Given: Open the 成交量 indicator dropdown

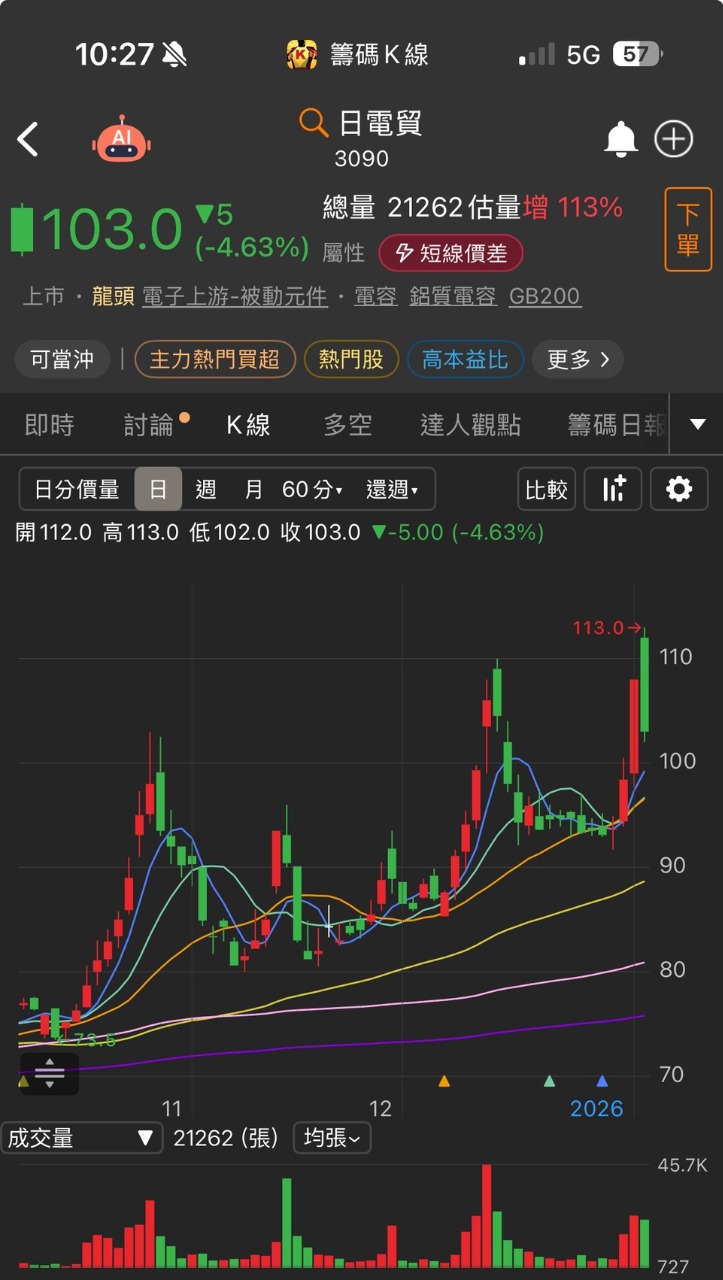Looking at the screenshot, I should pos(81,1137).
